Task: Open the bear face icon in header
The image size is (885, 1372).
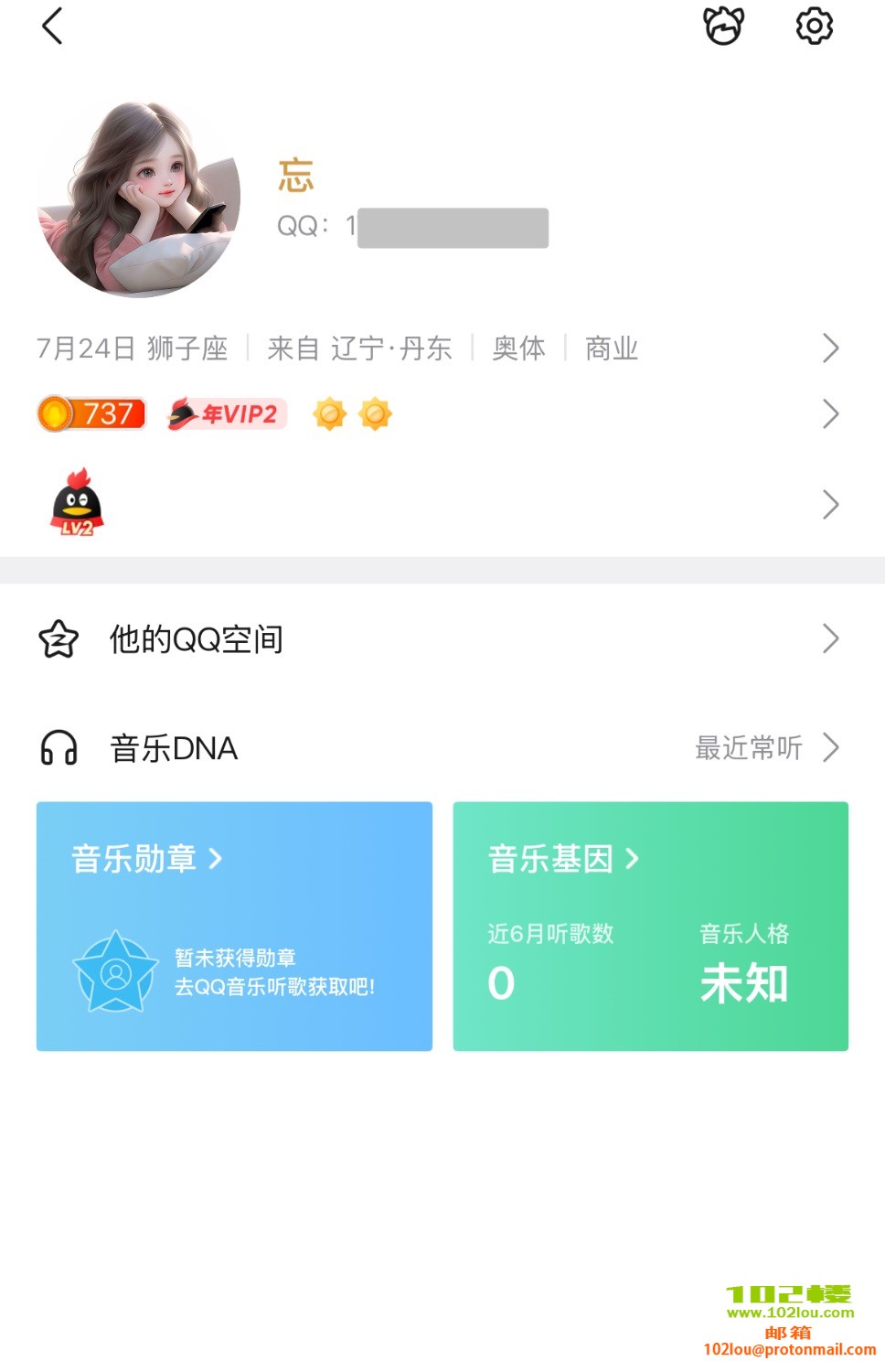Action: pyautogui.click(x=723, y=26)
